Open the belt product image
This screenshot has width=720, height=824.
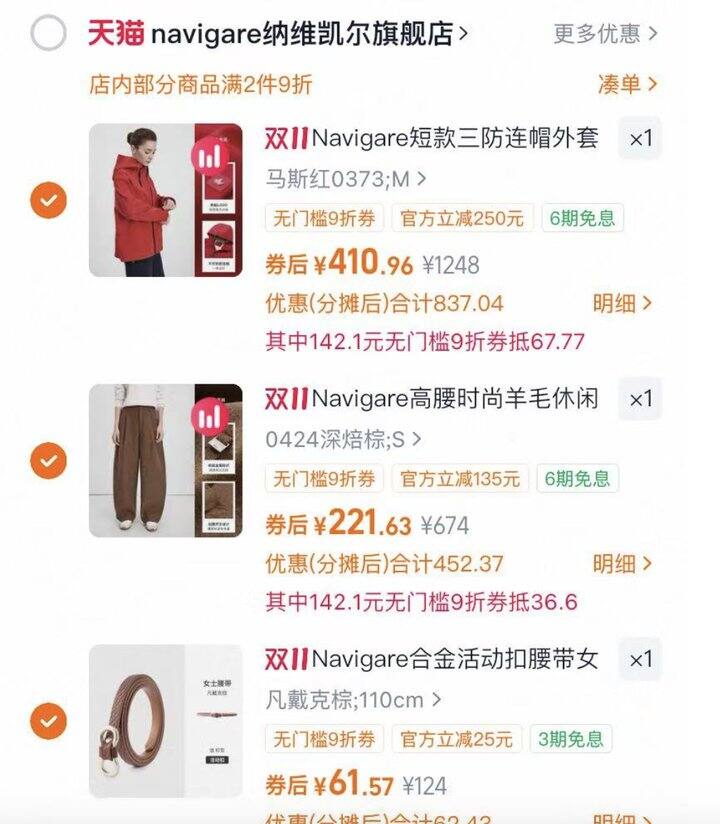click(165, 720)
